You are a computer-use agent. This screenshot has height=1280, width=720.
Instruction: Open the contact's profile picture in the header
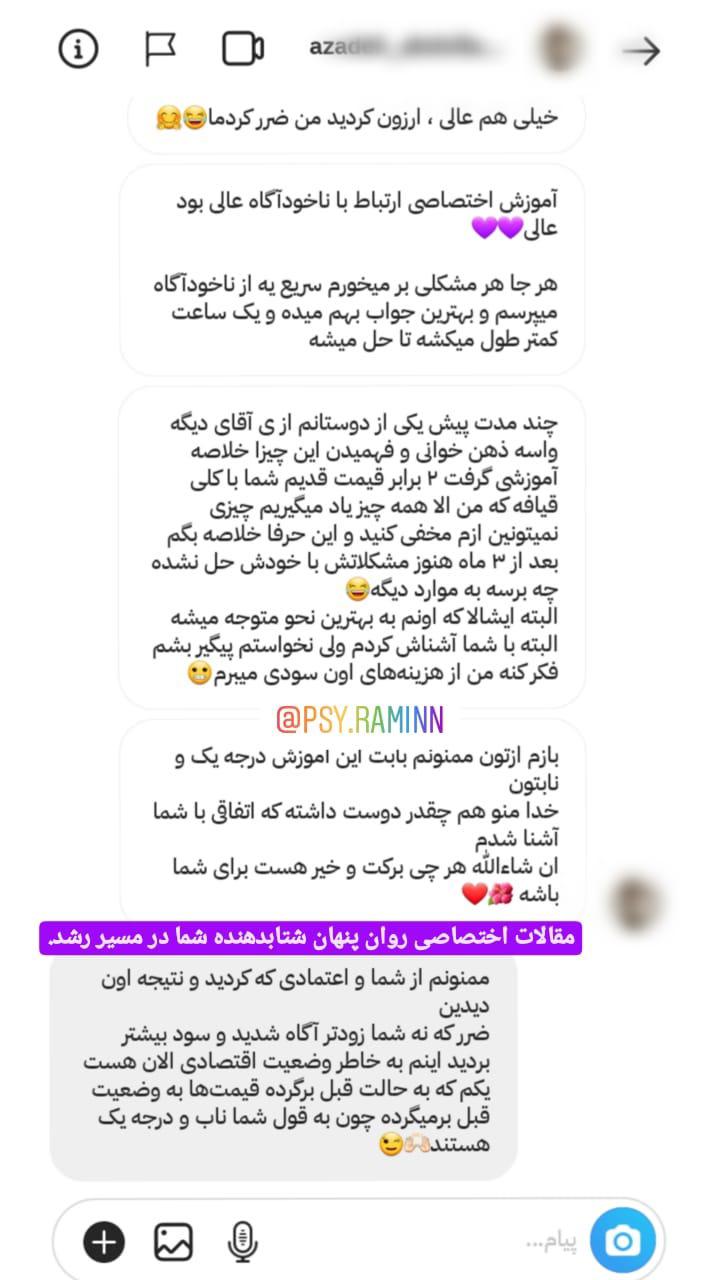coord(561,48)
